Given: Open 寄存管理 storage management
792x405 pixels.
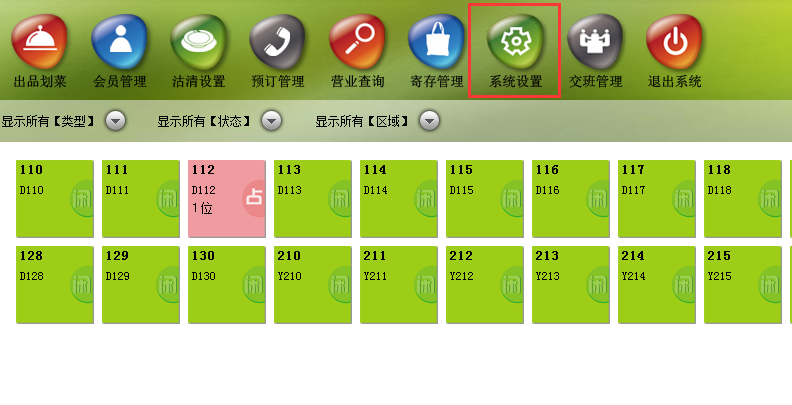Looking at the screenshot, I should click(436, 51).
